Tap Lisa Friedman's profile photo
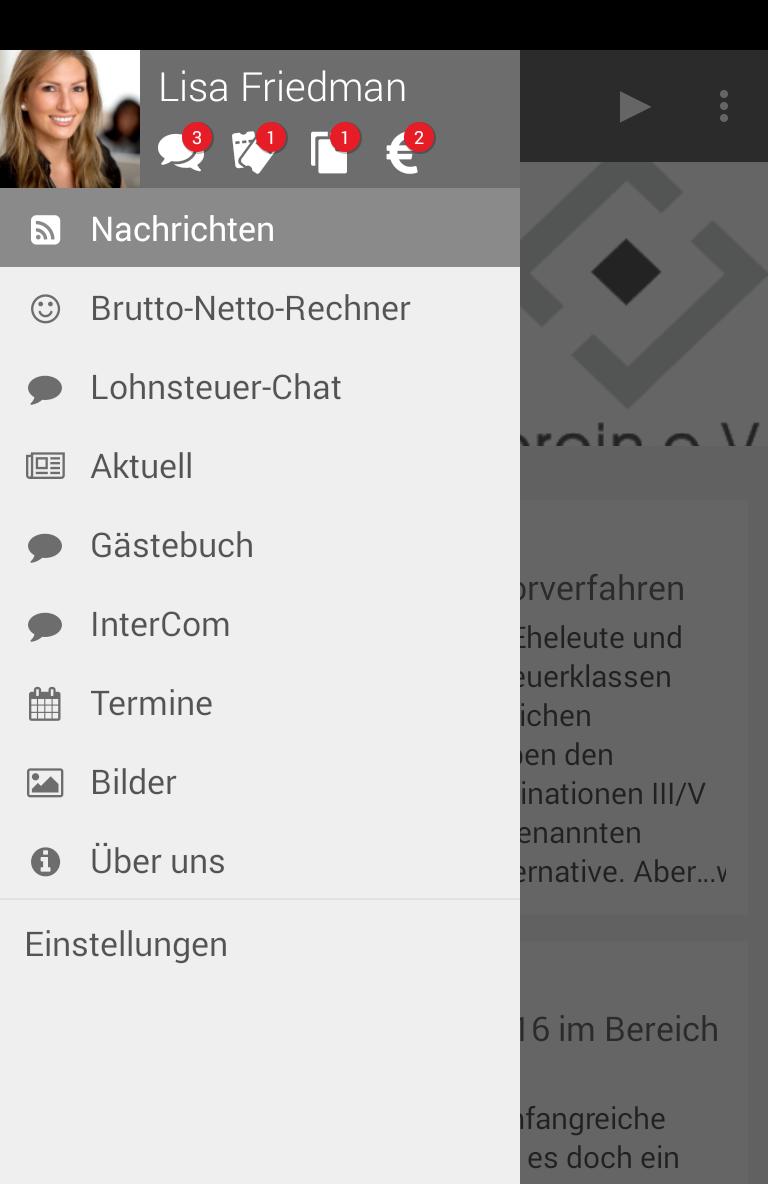 pyautogui.click(x=70, y=119)
